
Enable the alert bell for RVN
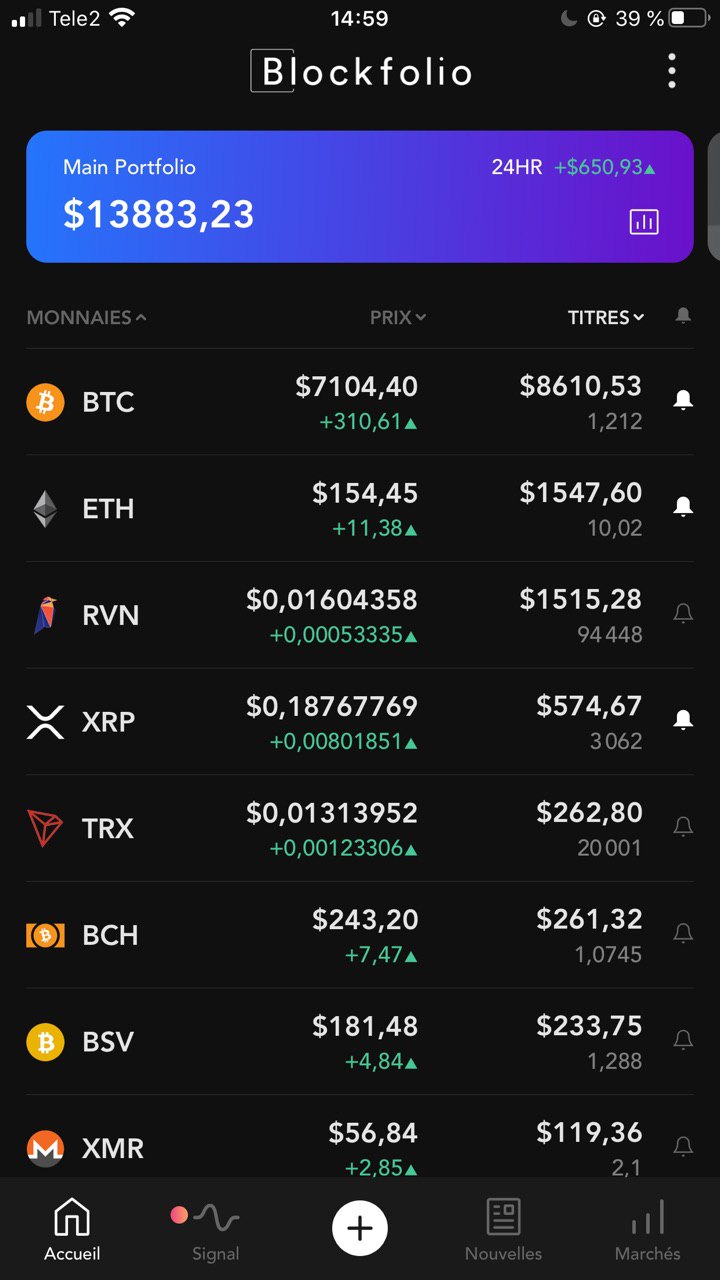pyautogui.click(x=683, y=614)
